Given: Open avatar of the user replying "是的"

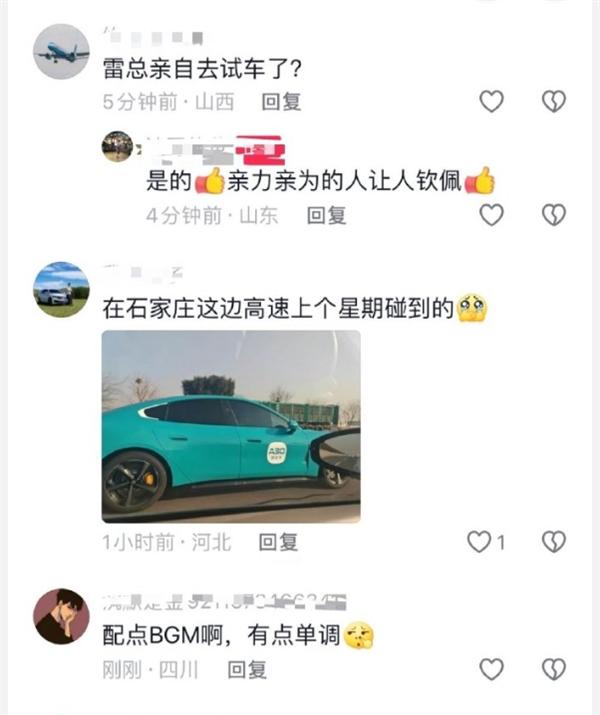Looking at the screenshot, I should [118, 147].
